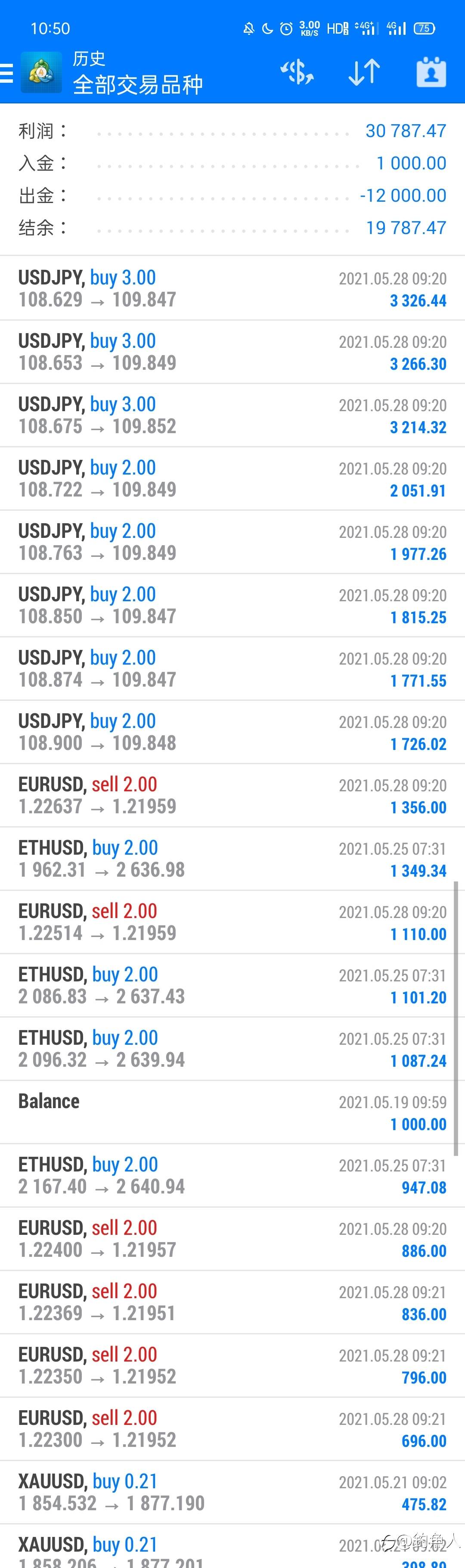This screenshot has height=1568, width=465.
Task: Expand the USDJPY trade opened at 108.653
Action: (232, 352)
